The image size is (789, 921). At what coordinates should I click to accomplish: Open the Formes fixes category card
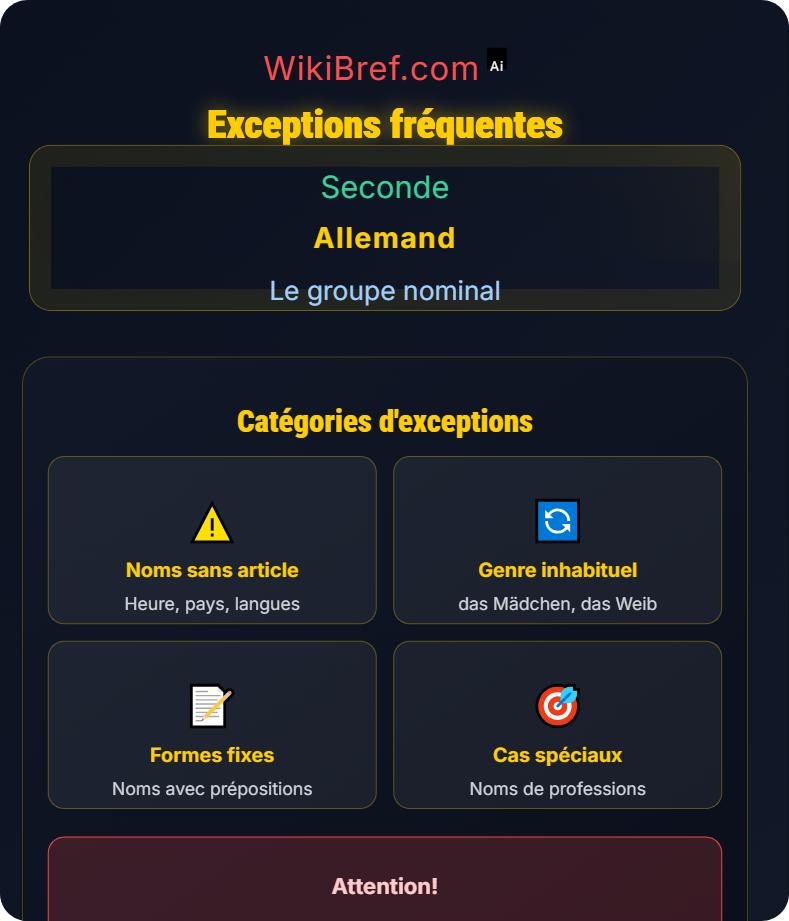pos(211,723)
